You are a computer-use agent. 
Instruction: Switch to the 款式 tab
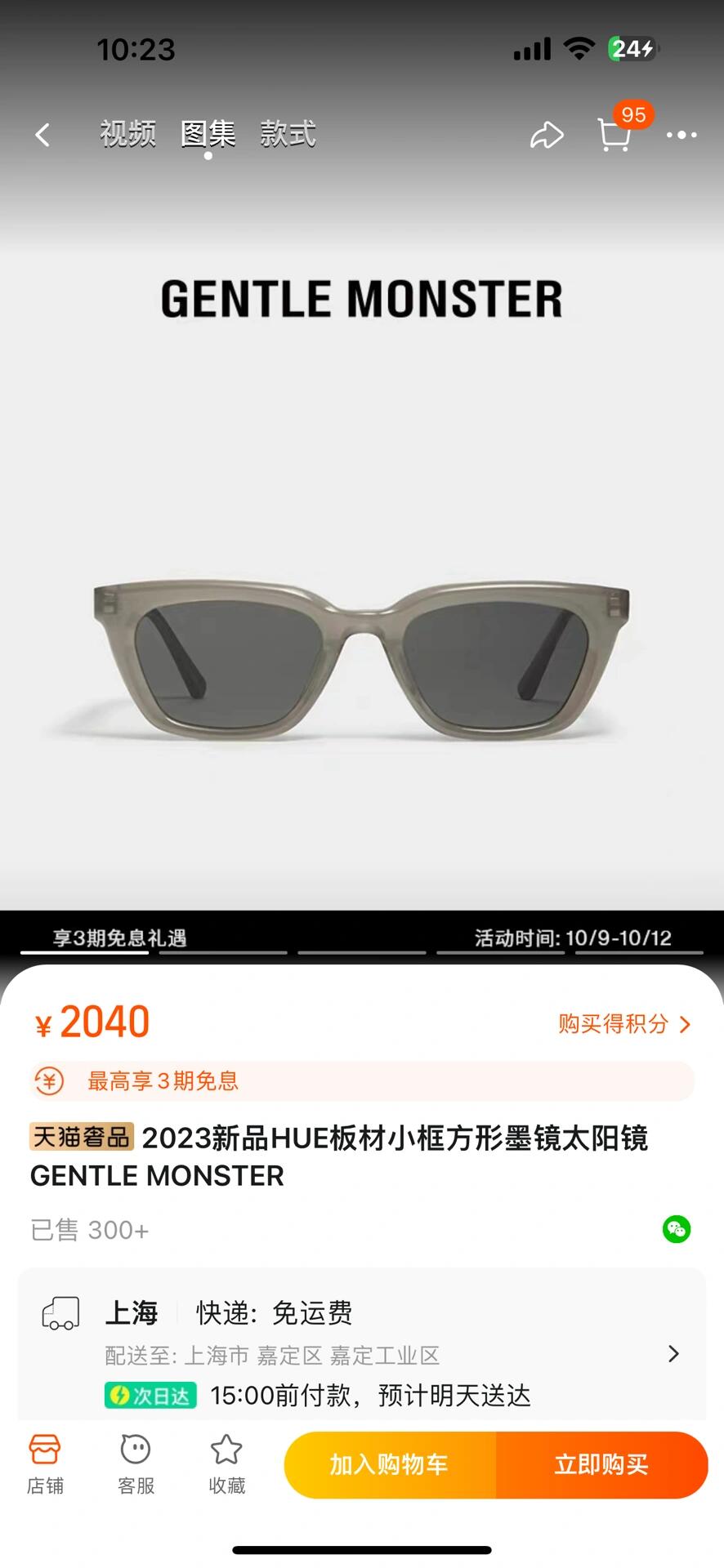[x=288, y=133]
